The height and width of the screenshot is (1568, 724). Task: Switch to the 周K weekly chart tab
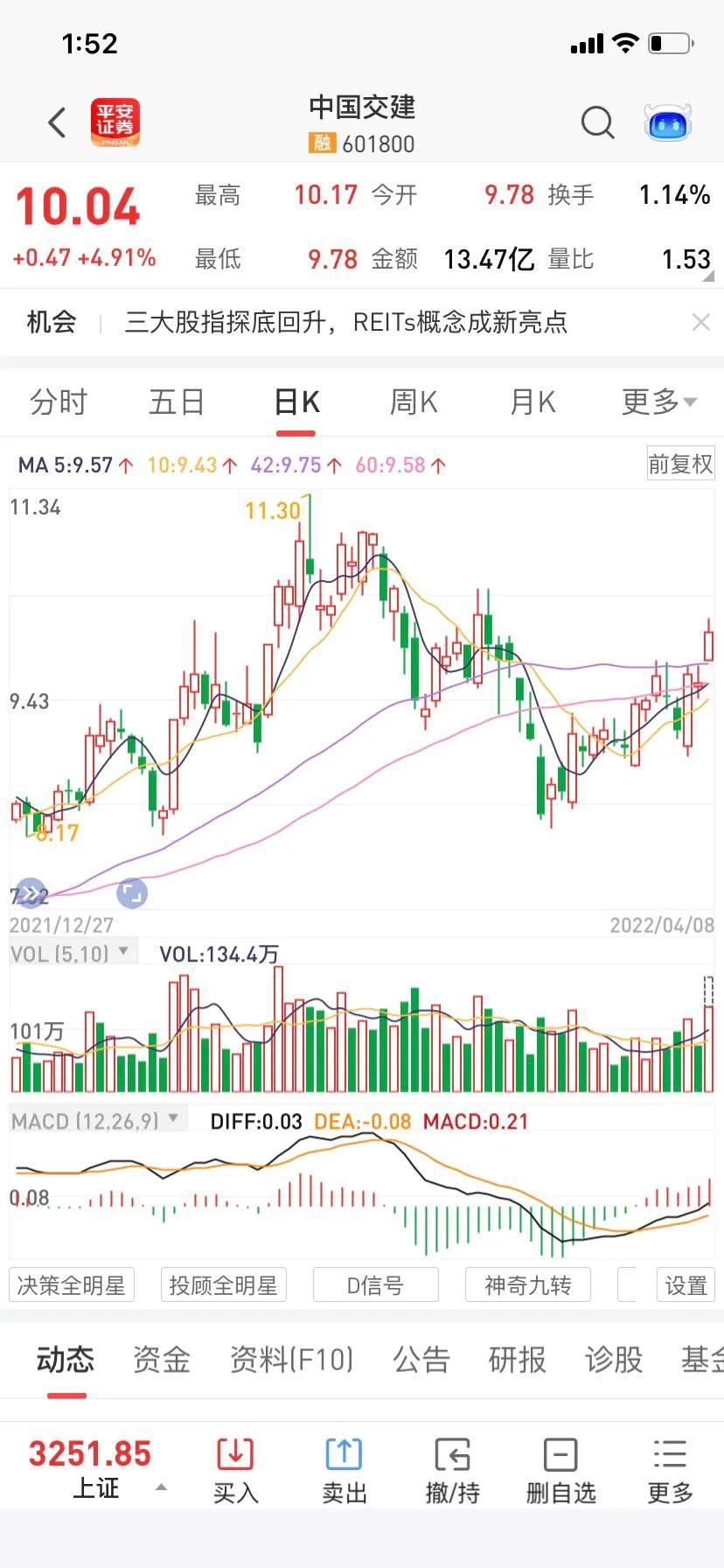[413, 402]
